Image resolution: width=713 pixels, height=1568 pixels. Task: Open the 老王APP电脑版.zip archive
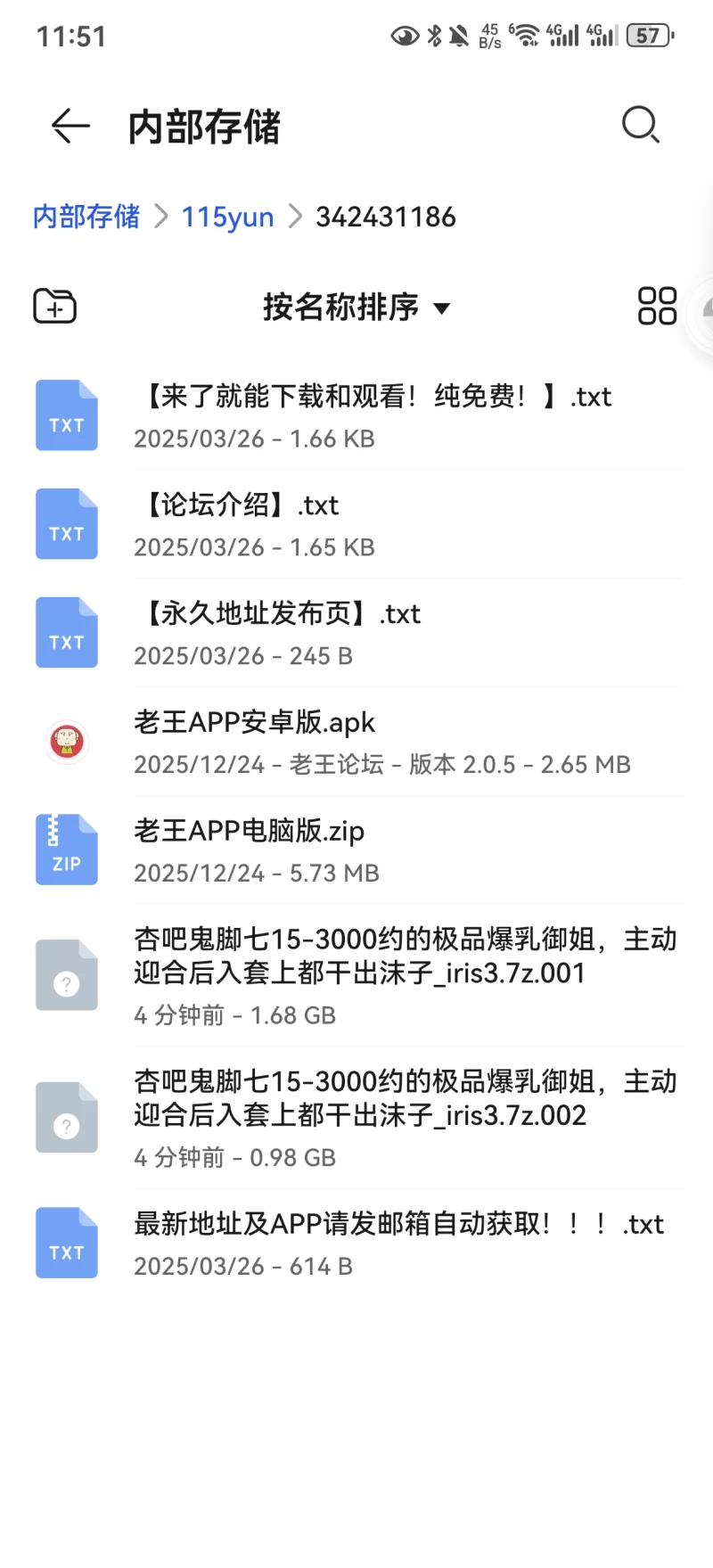[x=356, y=850]
